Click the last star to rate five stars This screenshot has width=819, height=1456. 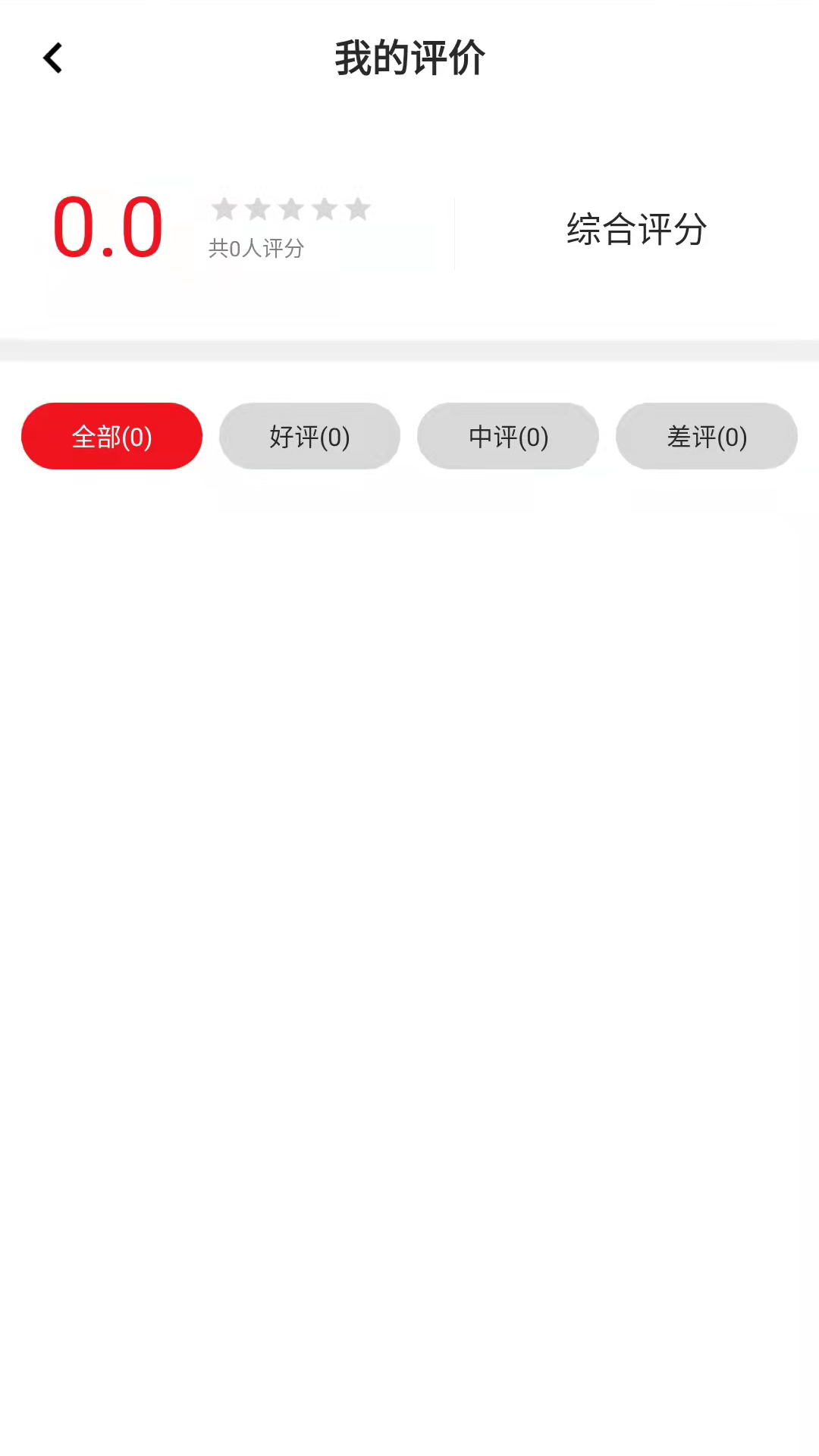pos(358,208)
